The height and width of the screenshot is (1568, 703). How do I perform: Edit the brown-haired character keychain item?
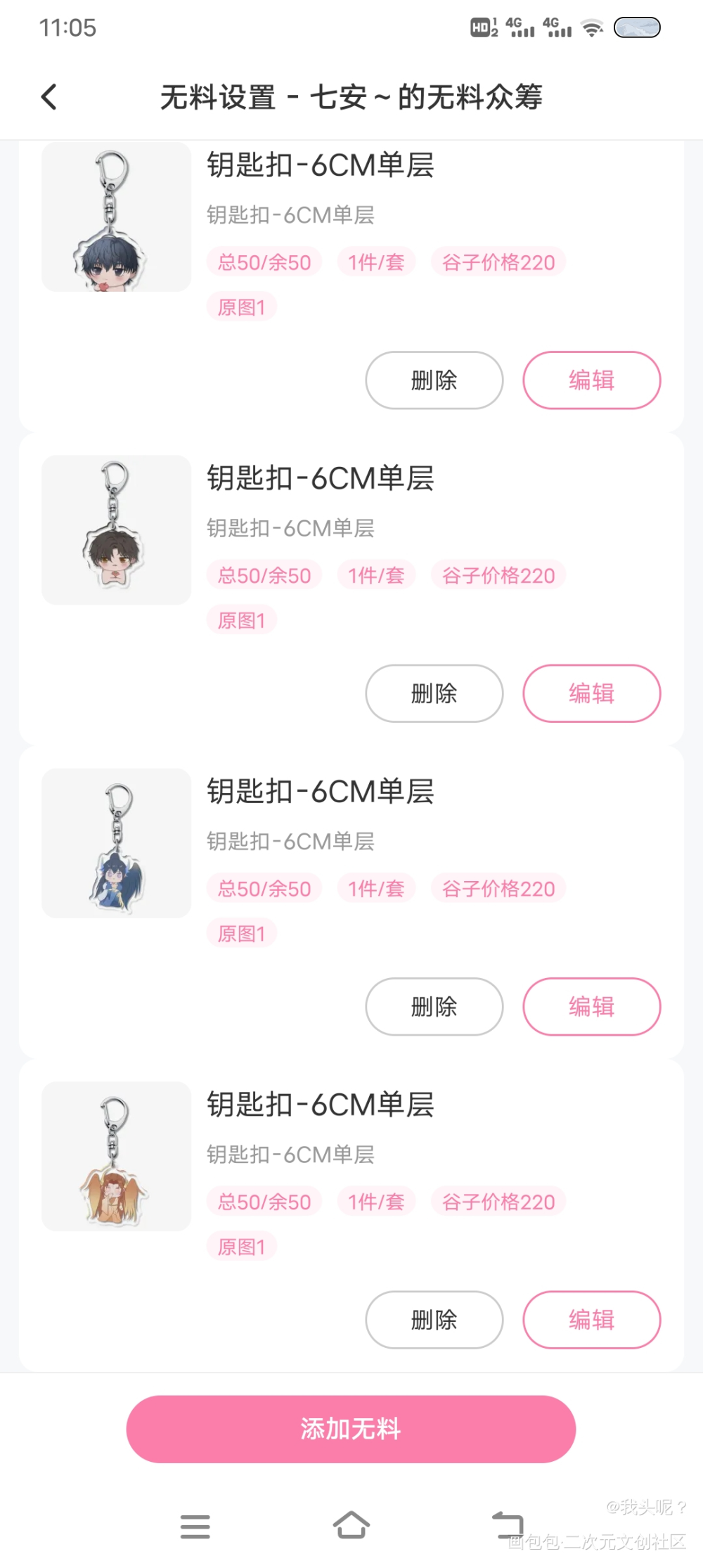click(x=591, y=693)
